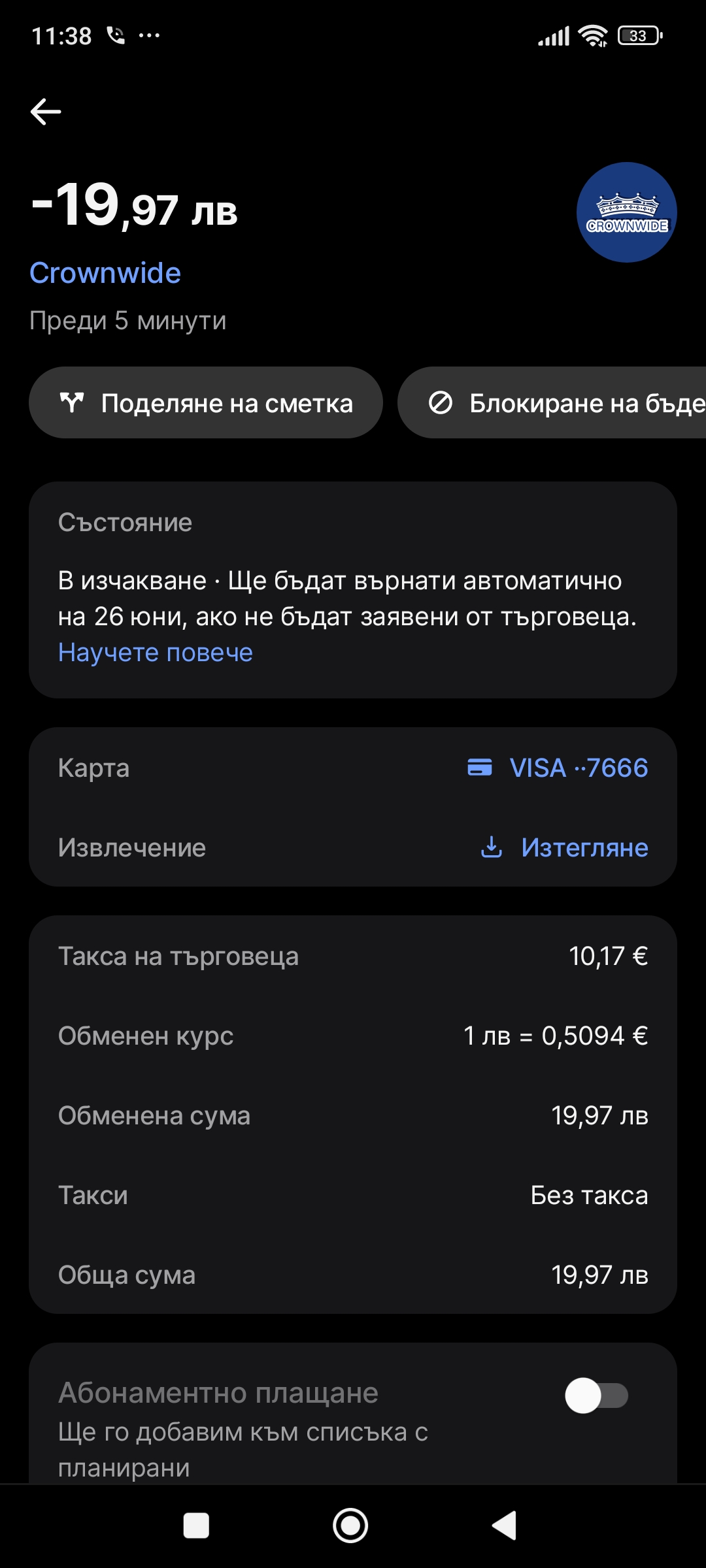Go back using the top arrow
The image size is (706, 1568).
46,112
